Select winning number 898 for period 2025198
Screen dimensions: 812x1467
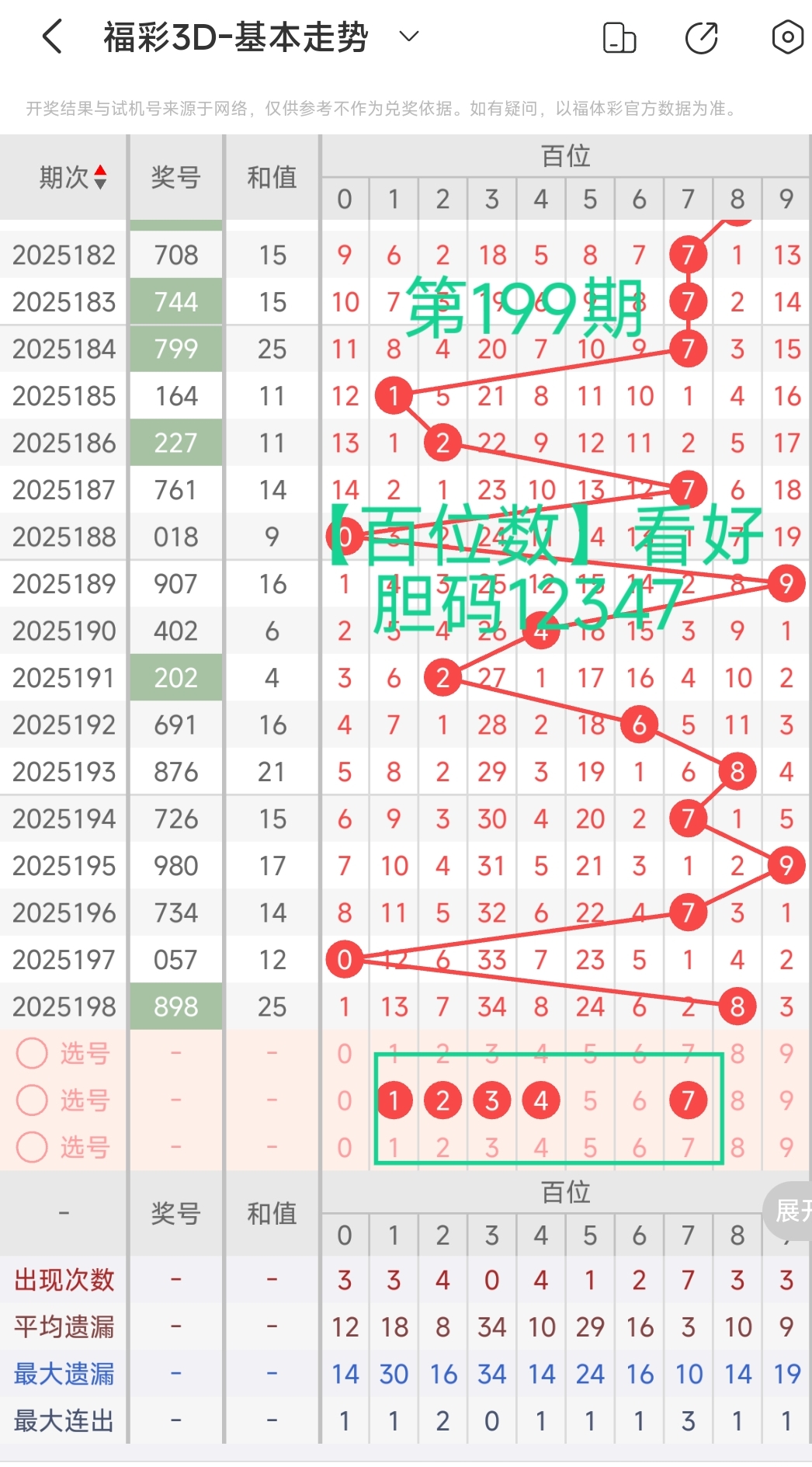pos(175,1006)
